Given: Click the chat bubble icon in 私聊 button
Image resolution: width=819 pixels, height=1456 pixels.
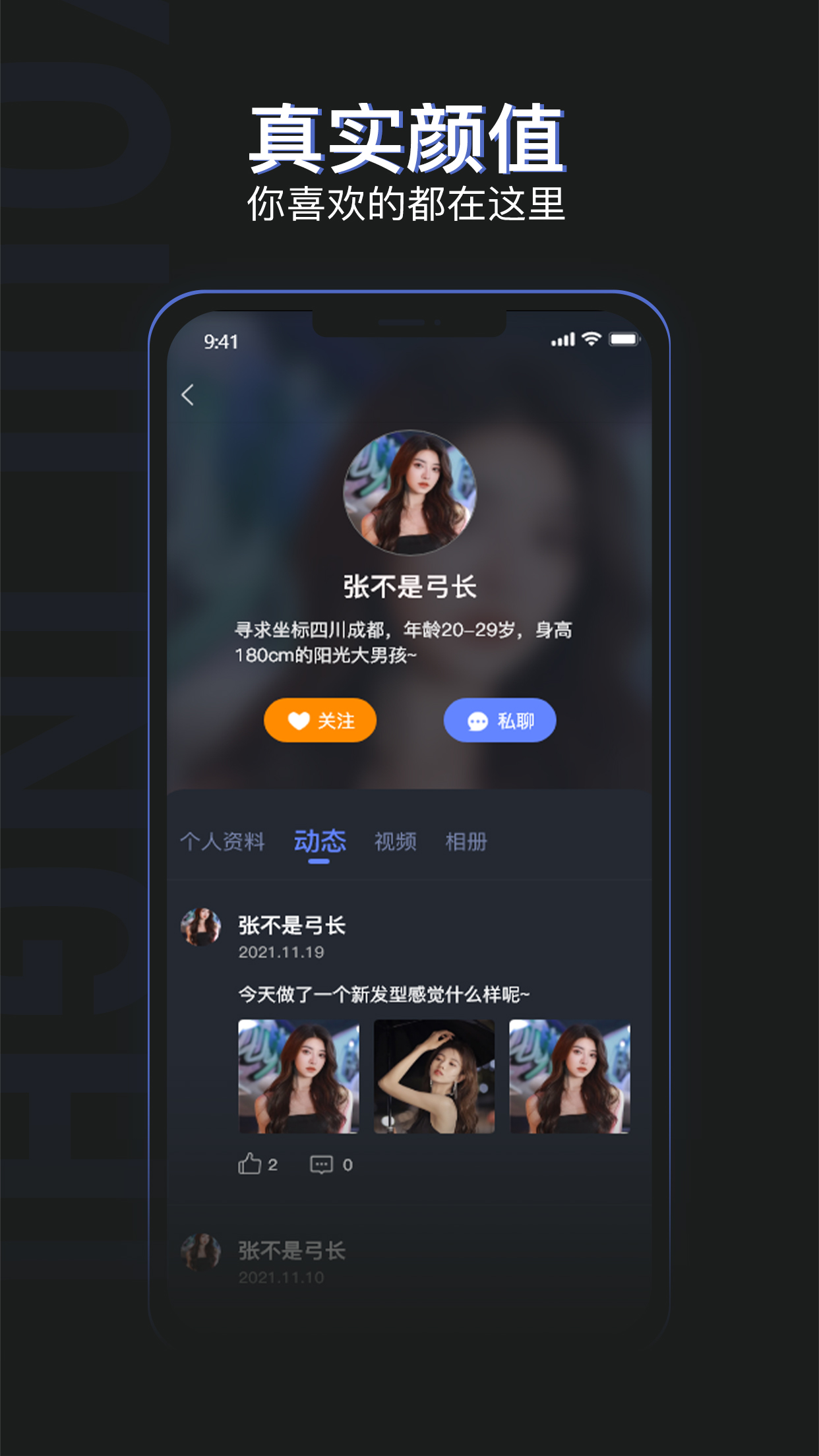Looking at the screenshot, I should [x=479, y=720].
